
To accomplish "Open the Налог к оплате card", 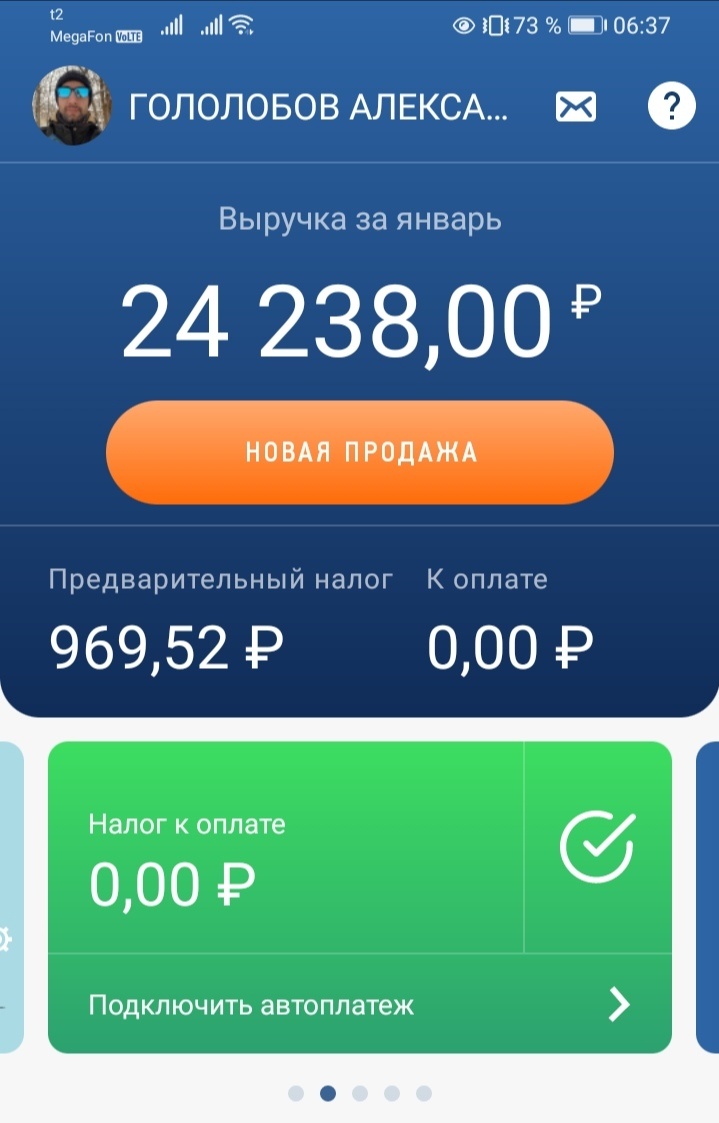I will pos(286,848).
